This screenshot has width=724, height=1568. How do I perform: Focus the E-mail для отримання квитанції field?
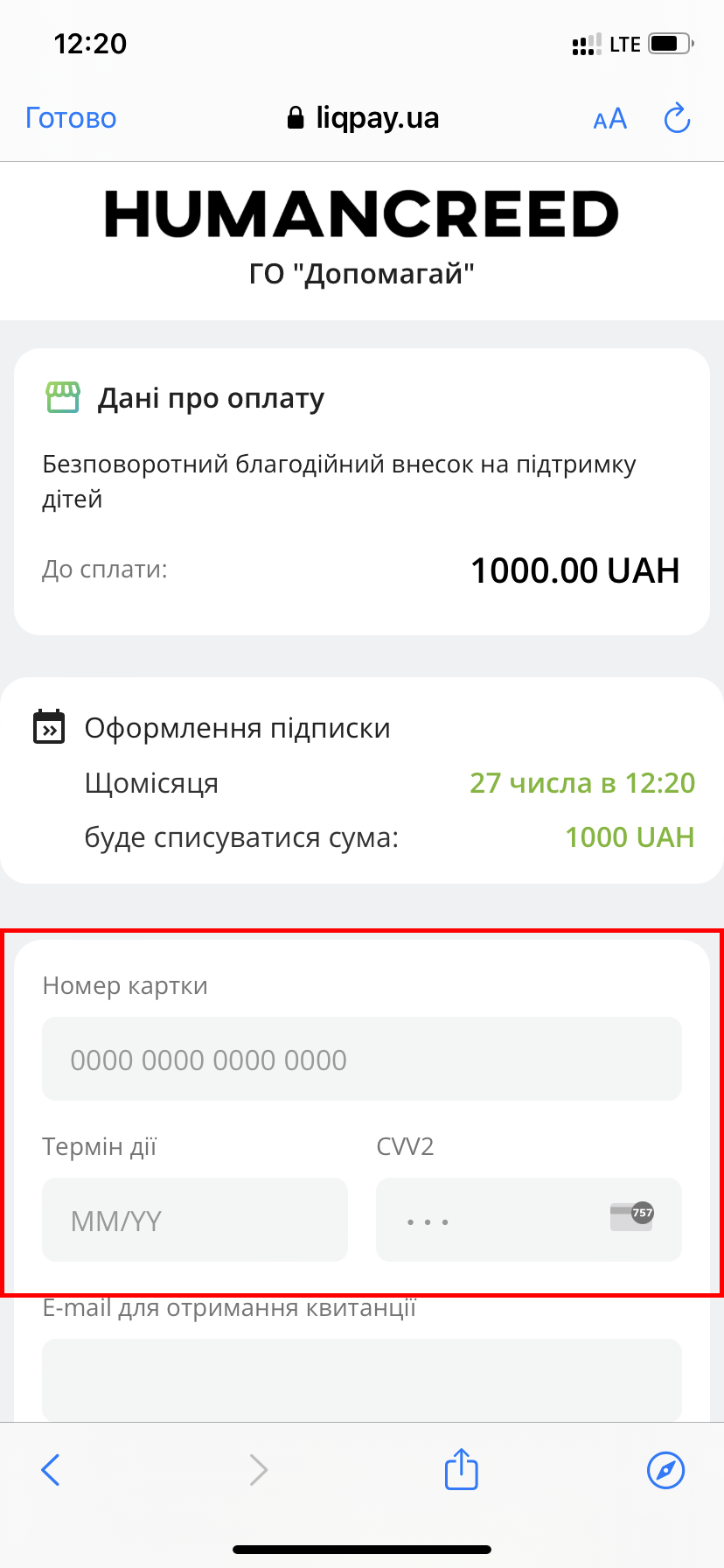361,1379
